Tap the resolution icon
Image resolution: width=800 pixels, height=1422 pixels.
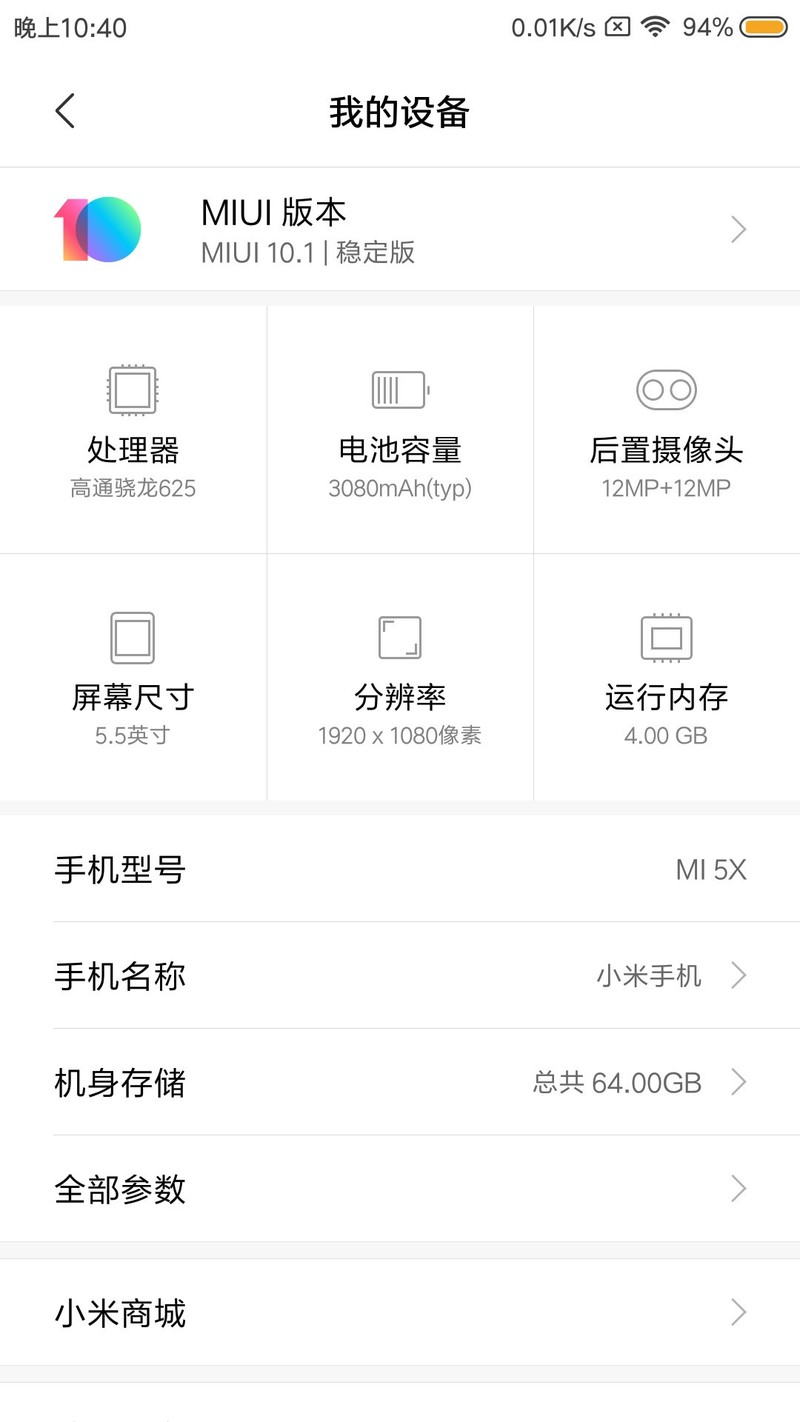[x=399, y=636]
